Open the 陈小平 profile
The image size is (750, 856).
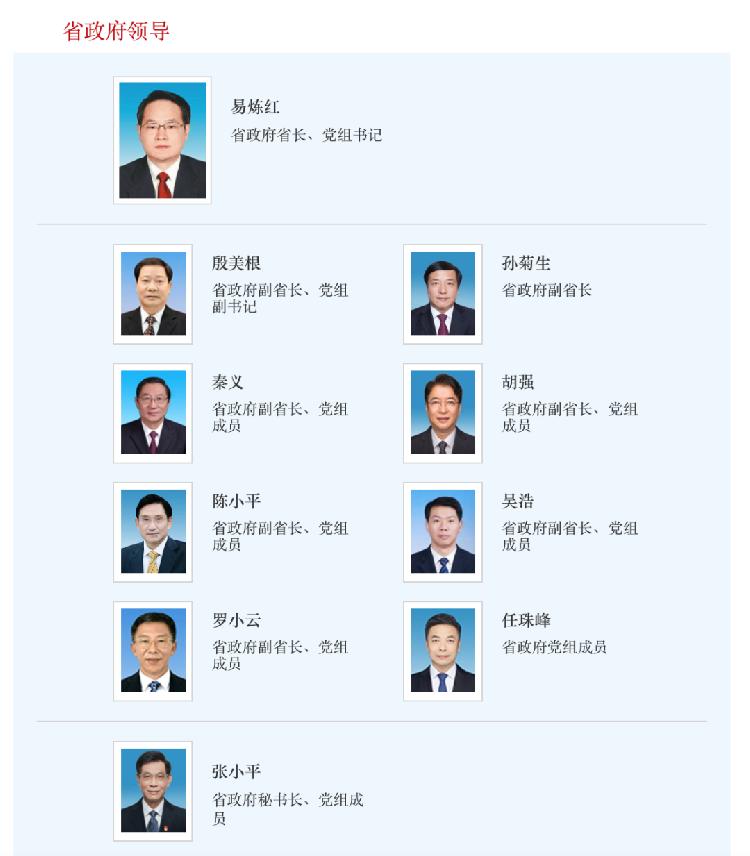pyautogui.click(x=236, y=502)
